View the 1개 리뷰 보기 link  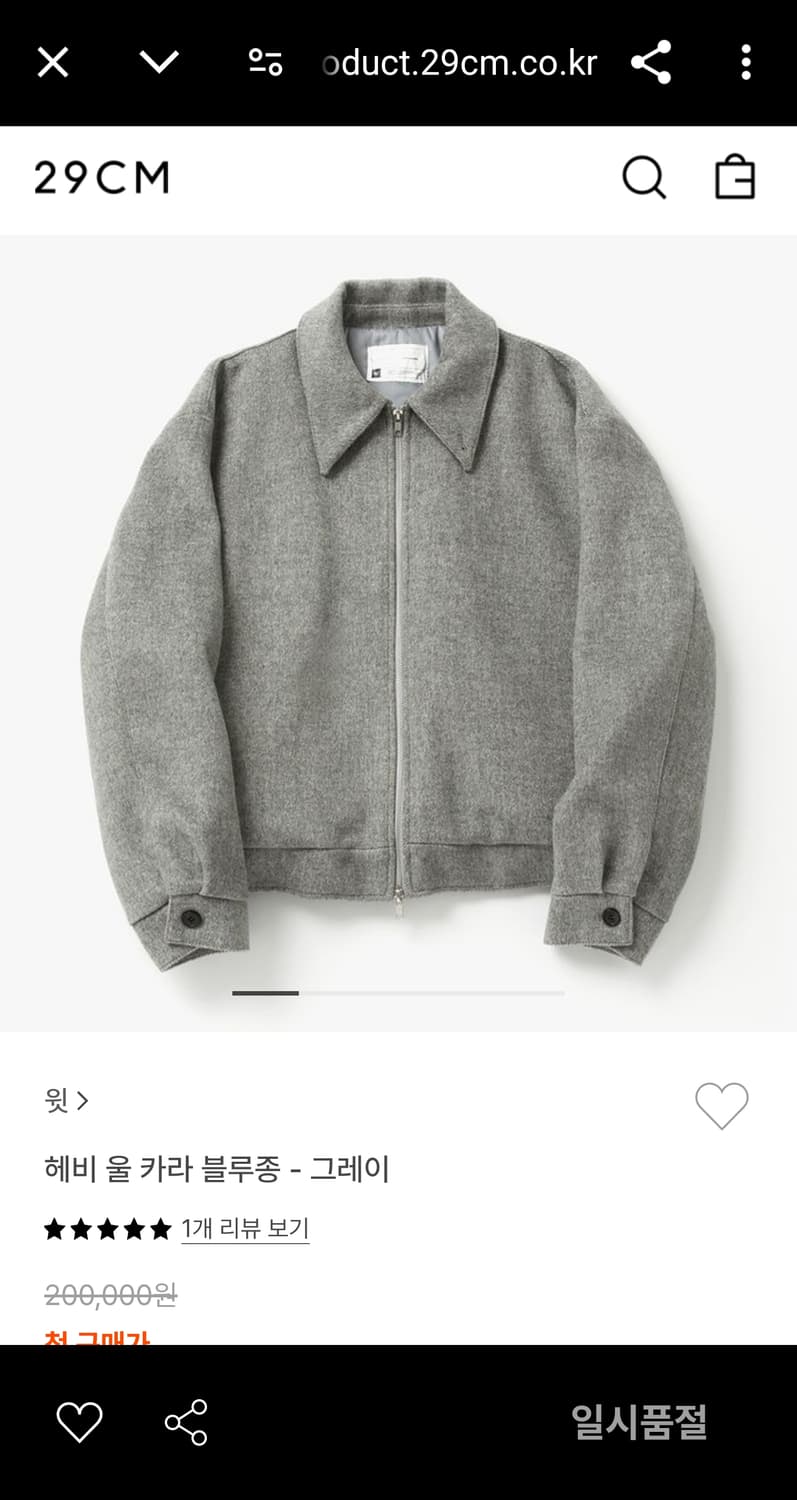(245, 1229)
